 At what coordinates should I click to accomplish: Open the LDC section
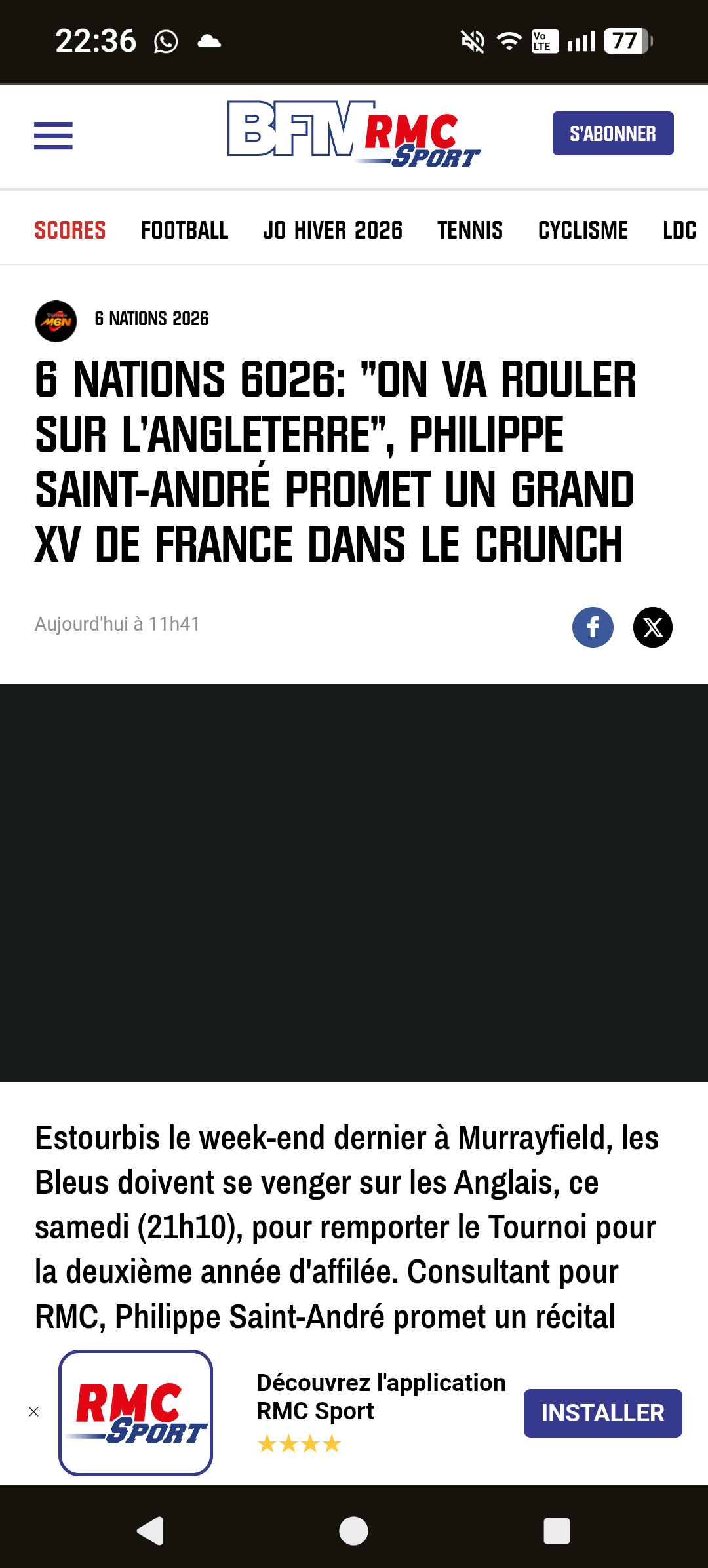pos(679,230)
